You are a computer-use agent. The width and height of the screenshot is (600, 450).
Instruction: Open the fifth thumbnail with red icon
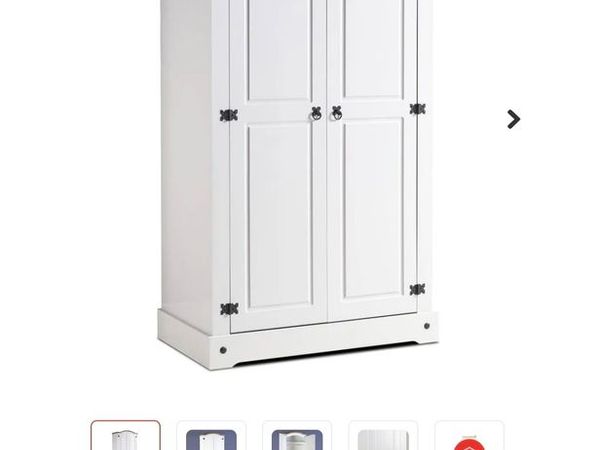(469, 438)
